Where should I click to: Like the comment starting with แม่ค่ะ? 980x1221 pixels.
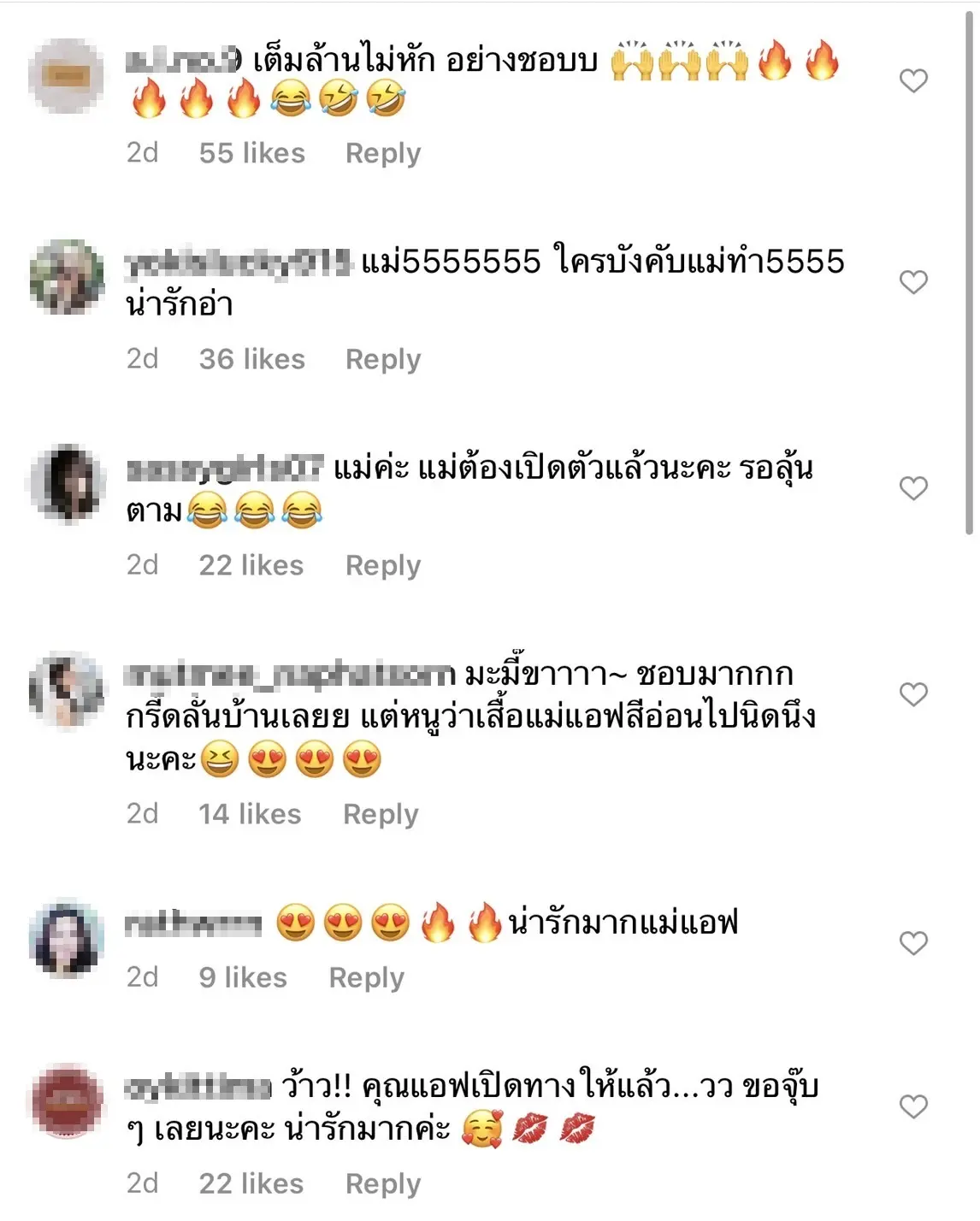[913, 488]
